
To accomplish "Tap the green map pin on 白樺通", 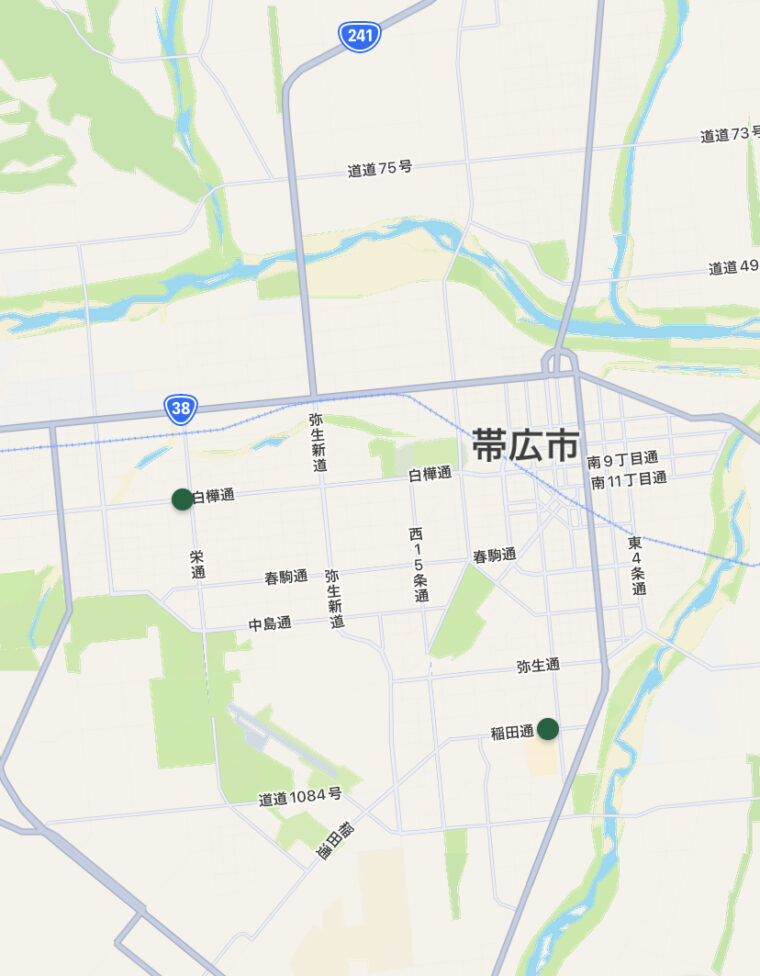I will point(182,499).
